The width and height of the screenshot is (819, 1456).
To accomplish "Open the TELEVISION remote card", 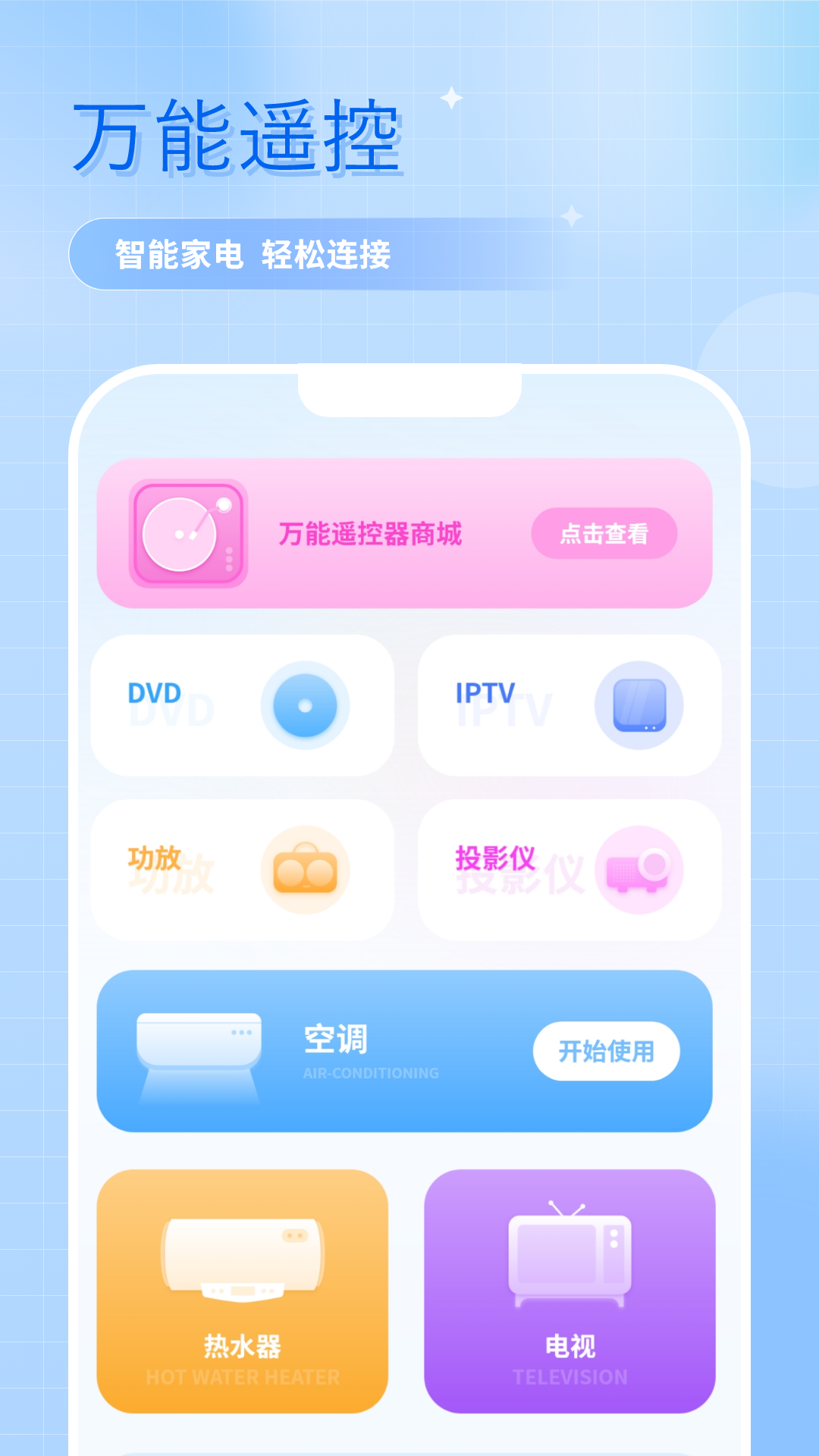I will (570, 1289).
